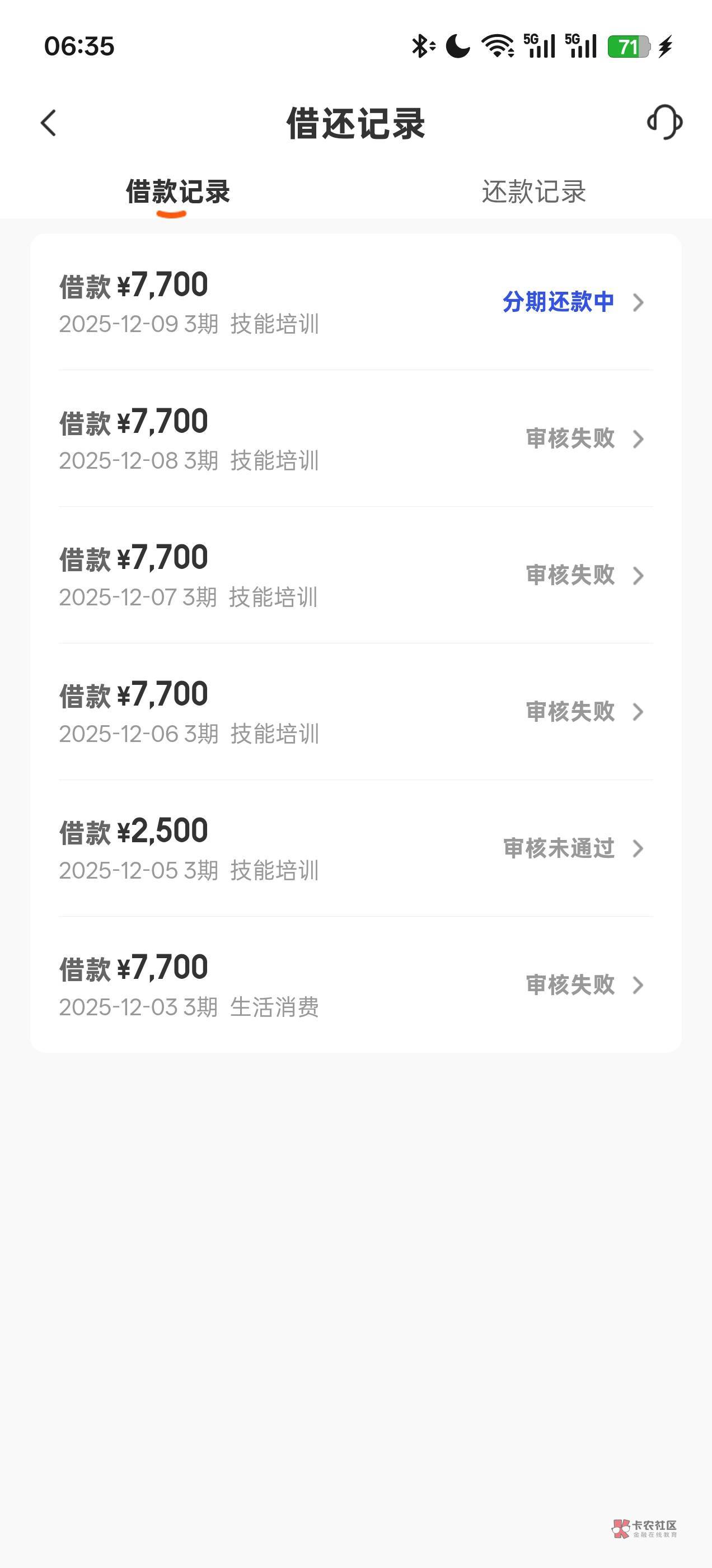This screenshot has height=1568, width=712.
Task: Select the 借款记录 tab
Action: pyautogui.click(x=177, y=192)
